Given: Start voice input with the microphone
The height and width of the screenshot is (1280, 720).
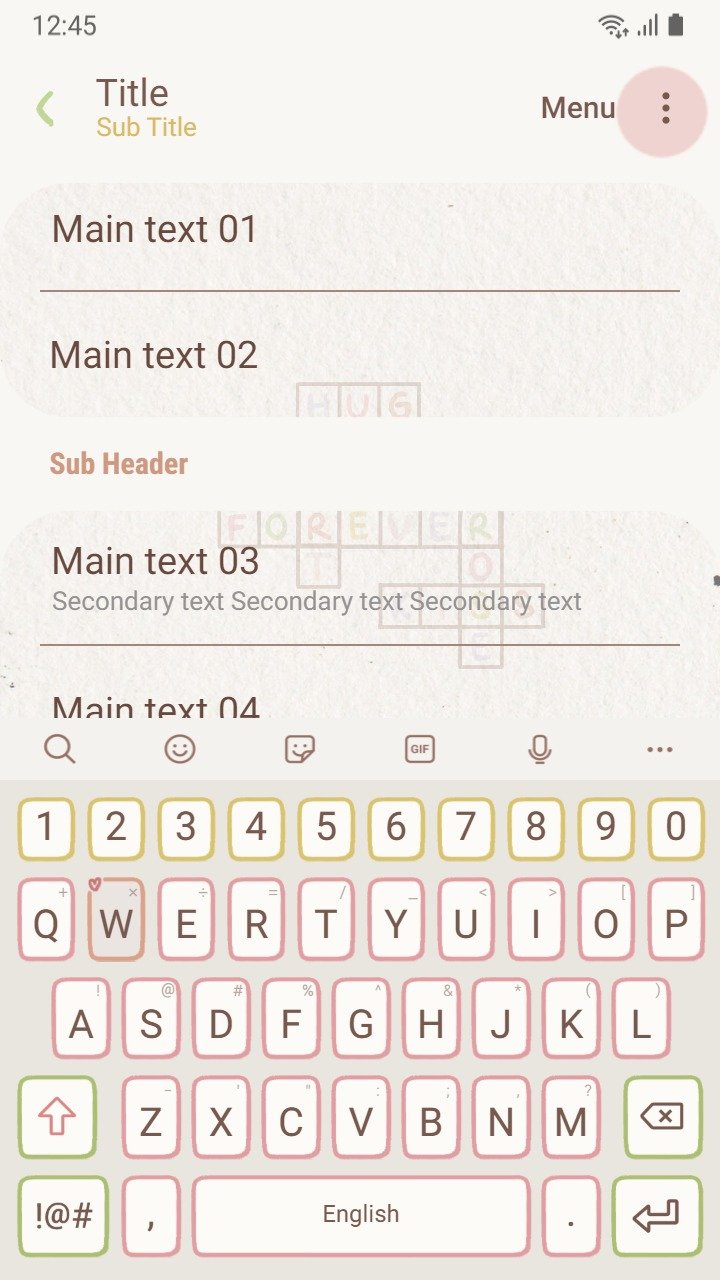Looking at the screenshot, I should (540, 748).
